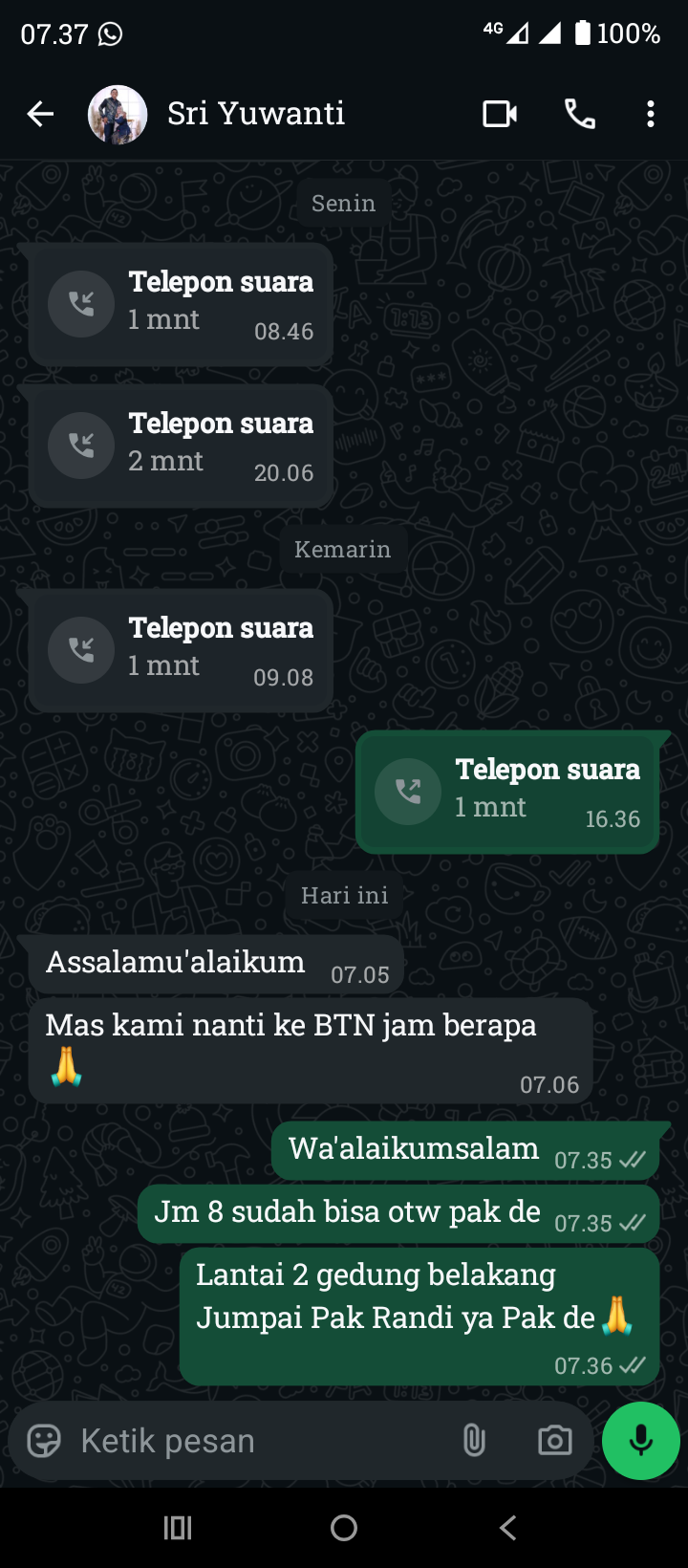Tap the incoming call icon on the 08.46 call

81,304
